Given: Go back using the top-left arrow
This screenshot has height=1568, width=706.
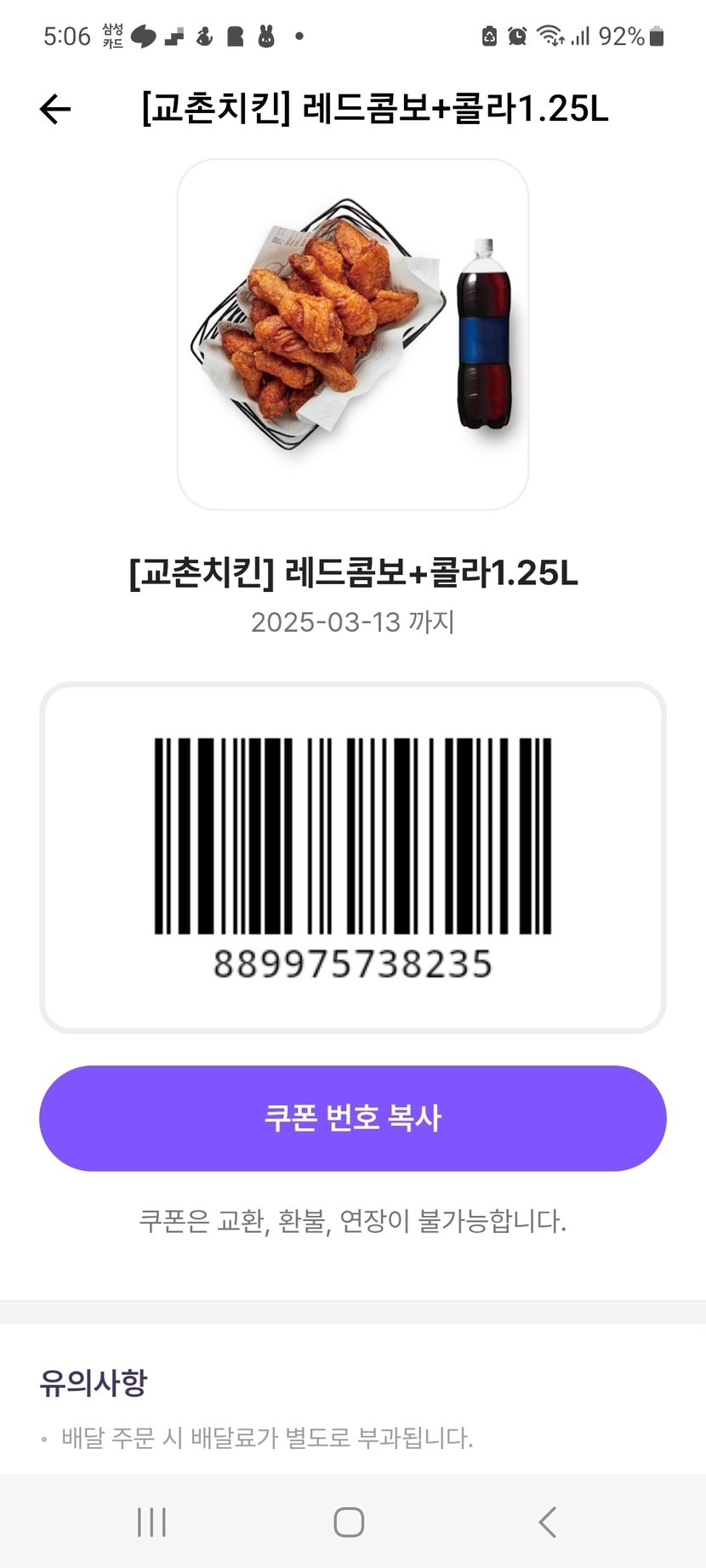Looking at the screenshot, I should tap(55, 109).
